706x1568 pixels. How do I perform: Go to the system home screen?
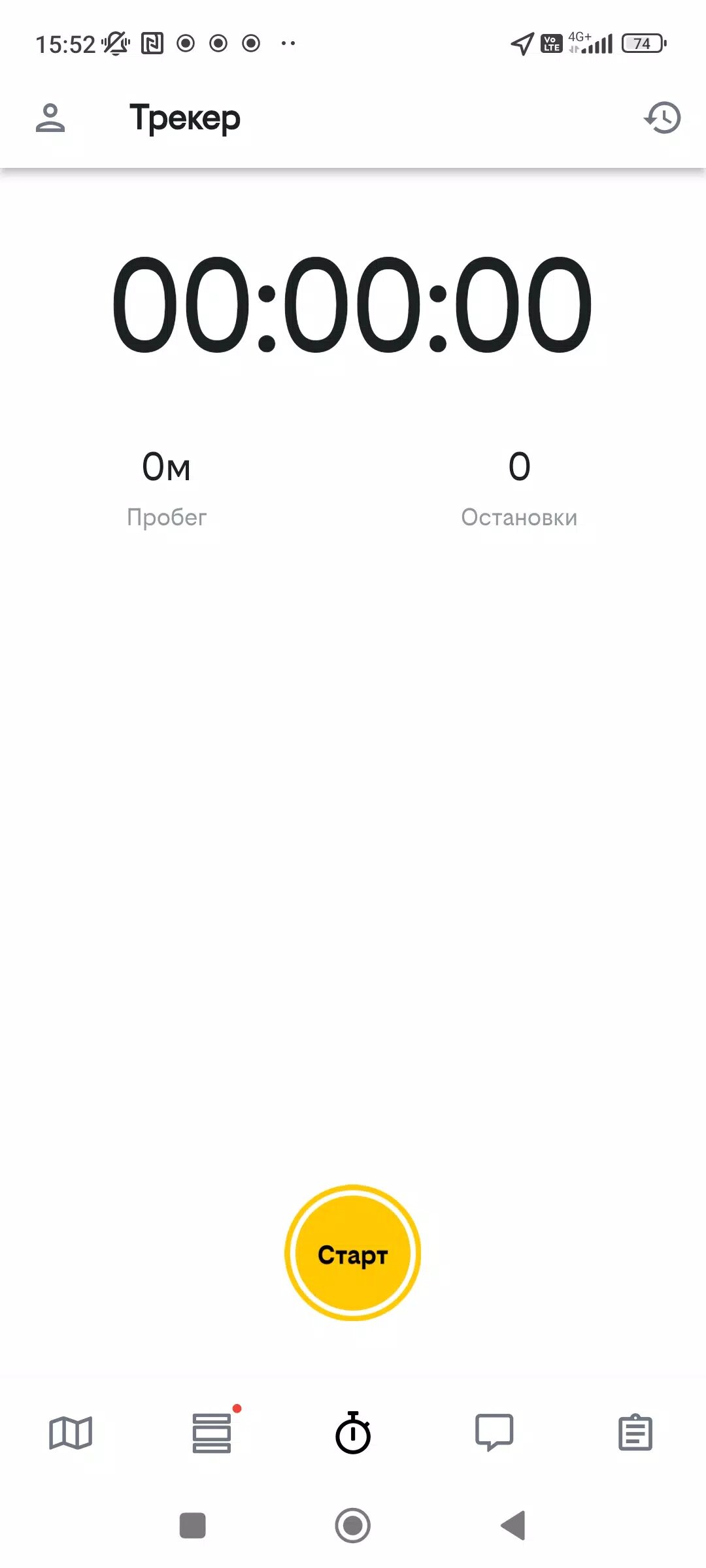pos(353,1526)
